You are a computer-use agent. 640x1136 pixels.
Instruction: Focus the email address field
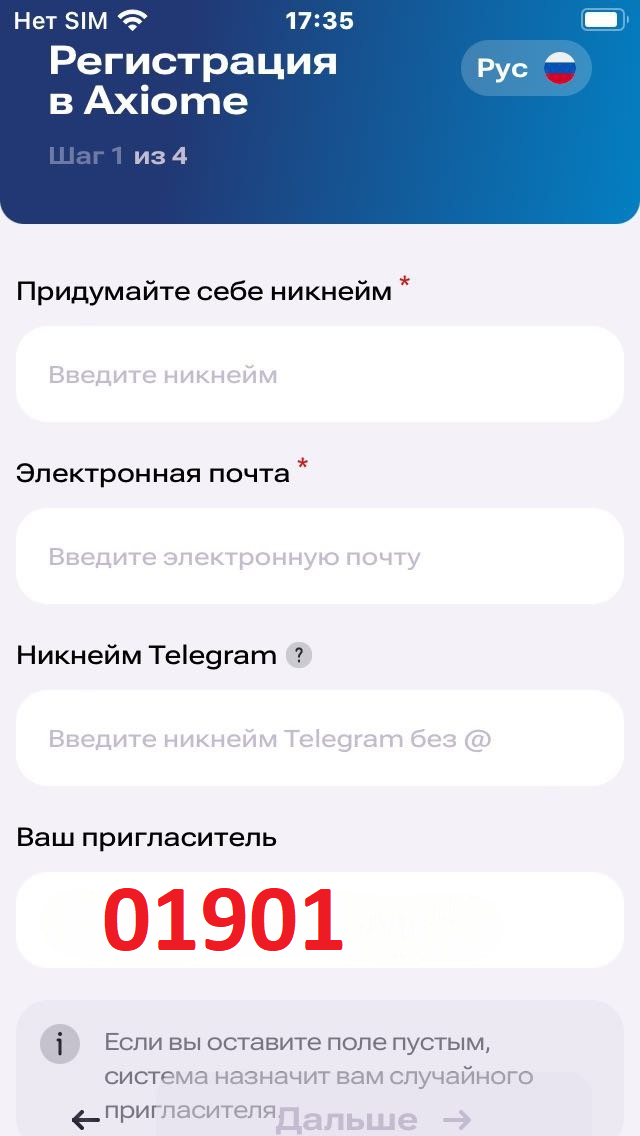point(320,557)
